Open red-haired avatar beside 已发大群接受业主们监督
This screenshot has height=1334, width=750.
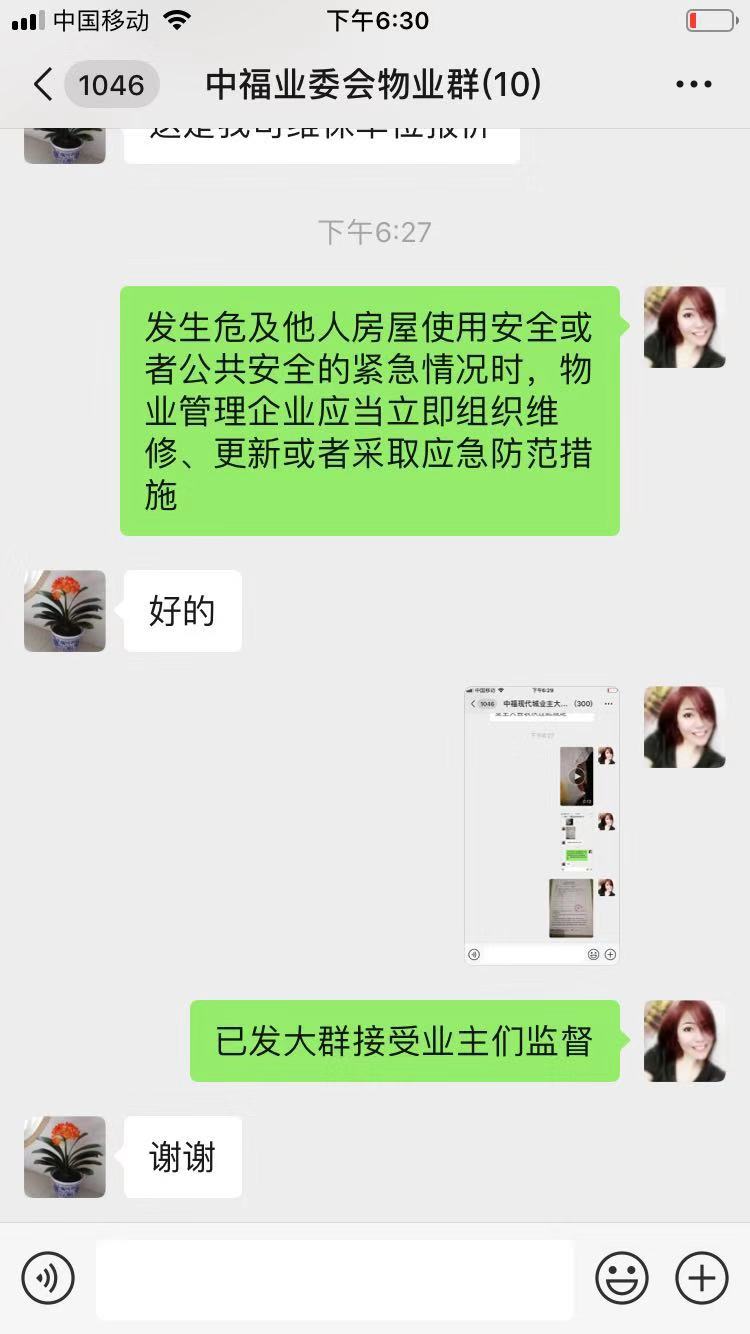point(684,1041)
